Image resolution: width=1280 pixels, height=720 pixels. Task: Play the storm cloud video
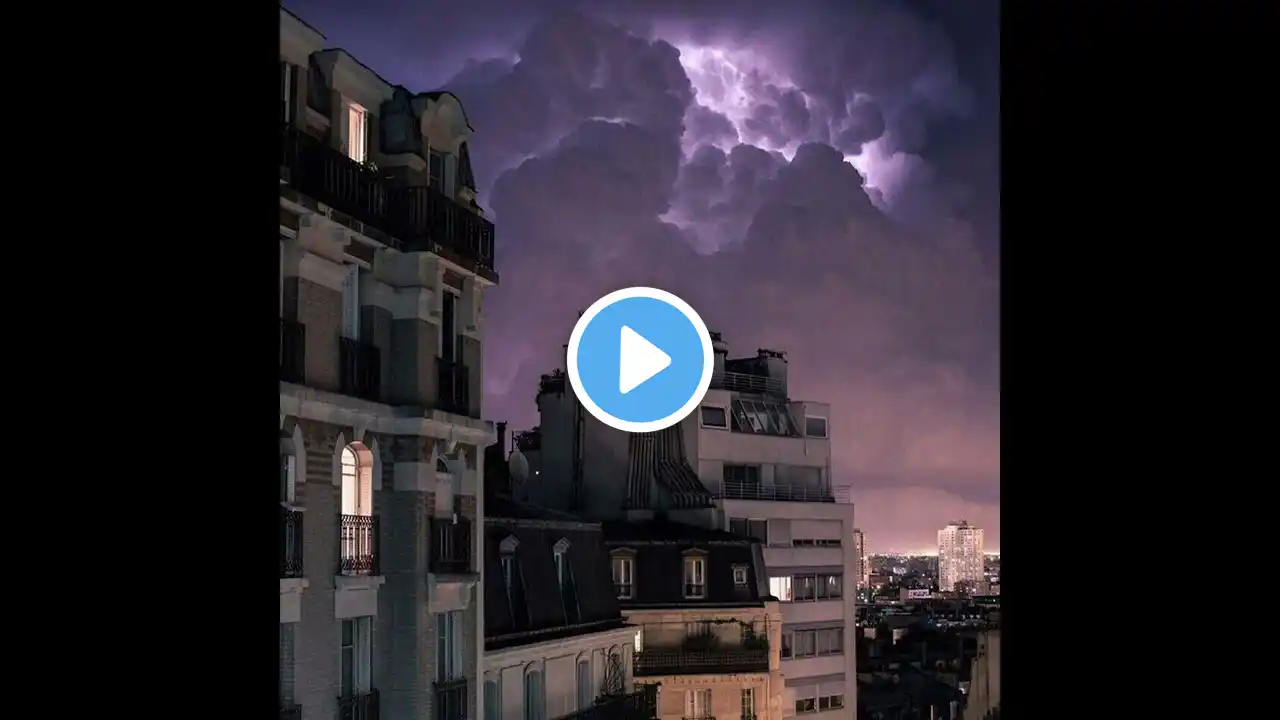(640, 359)
